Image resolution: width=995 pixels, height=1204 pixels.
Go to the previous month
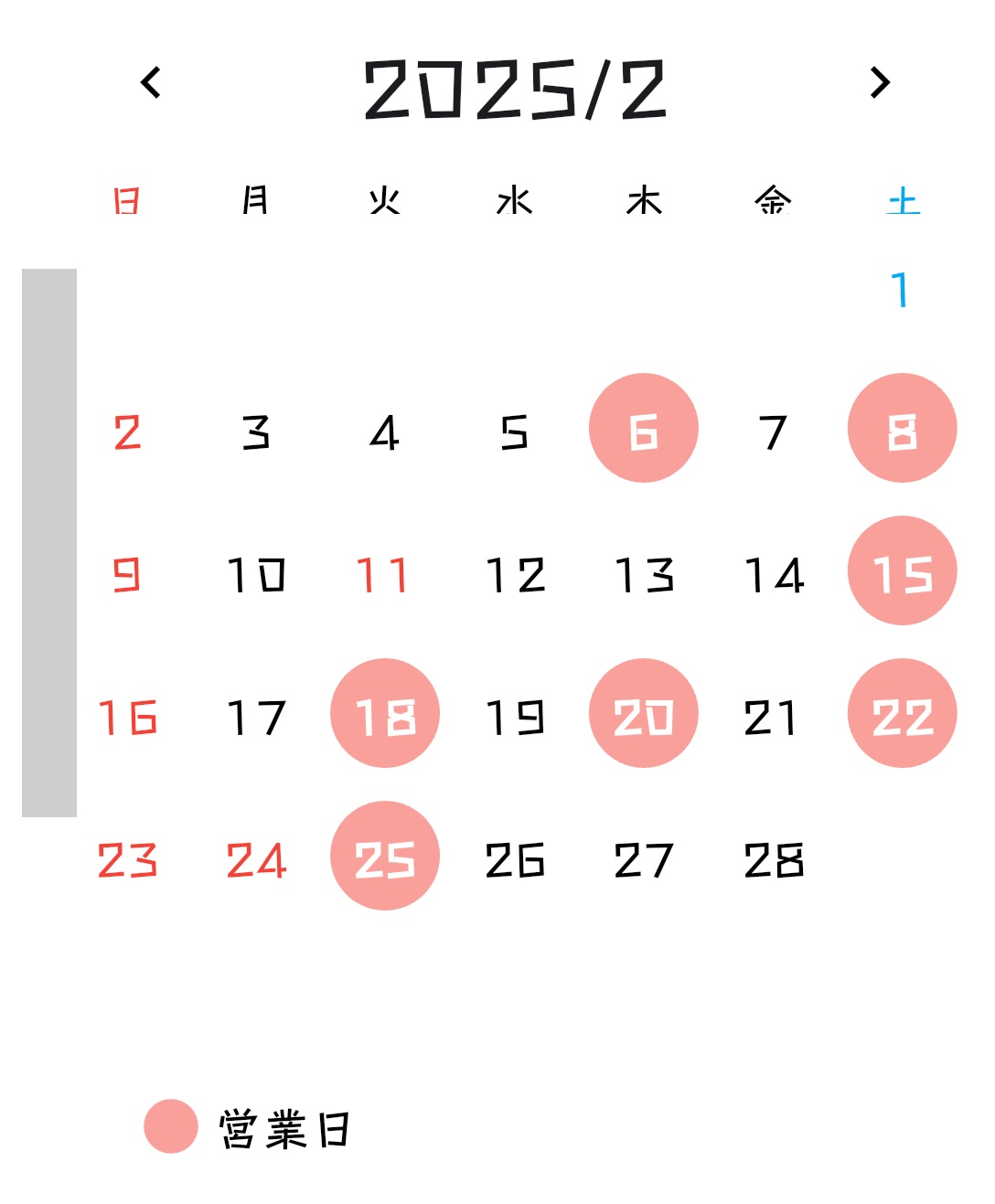click(151, 82)
